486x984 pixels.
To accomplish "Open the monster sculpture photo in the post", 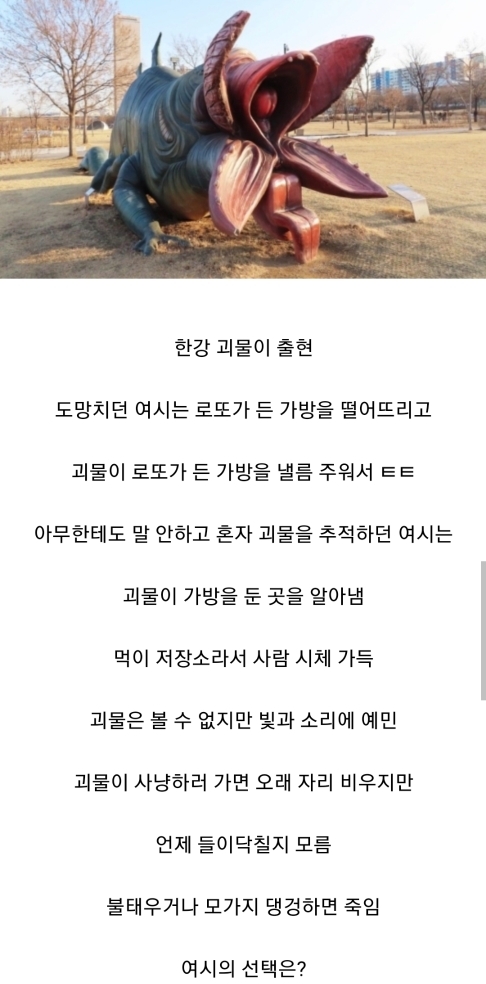I will [243, 139].
